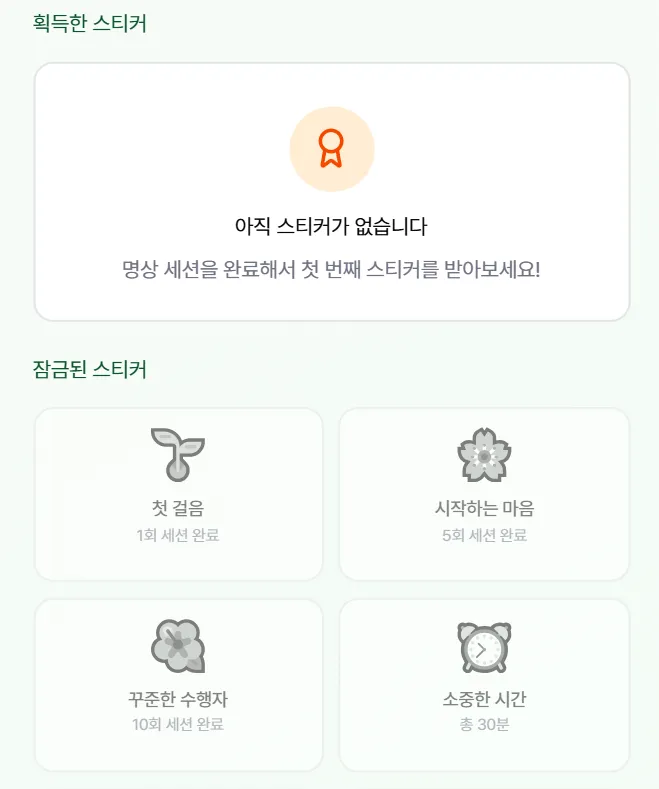Open the locked 첫 걸음 sticker card
The height and width of the screenshot is (789, 659).
(x=178, y=493)
